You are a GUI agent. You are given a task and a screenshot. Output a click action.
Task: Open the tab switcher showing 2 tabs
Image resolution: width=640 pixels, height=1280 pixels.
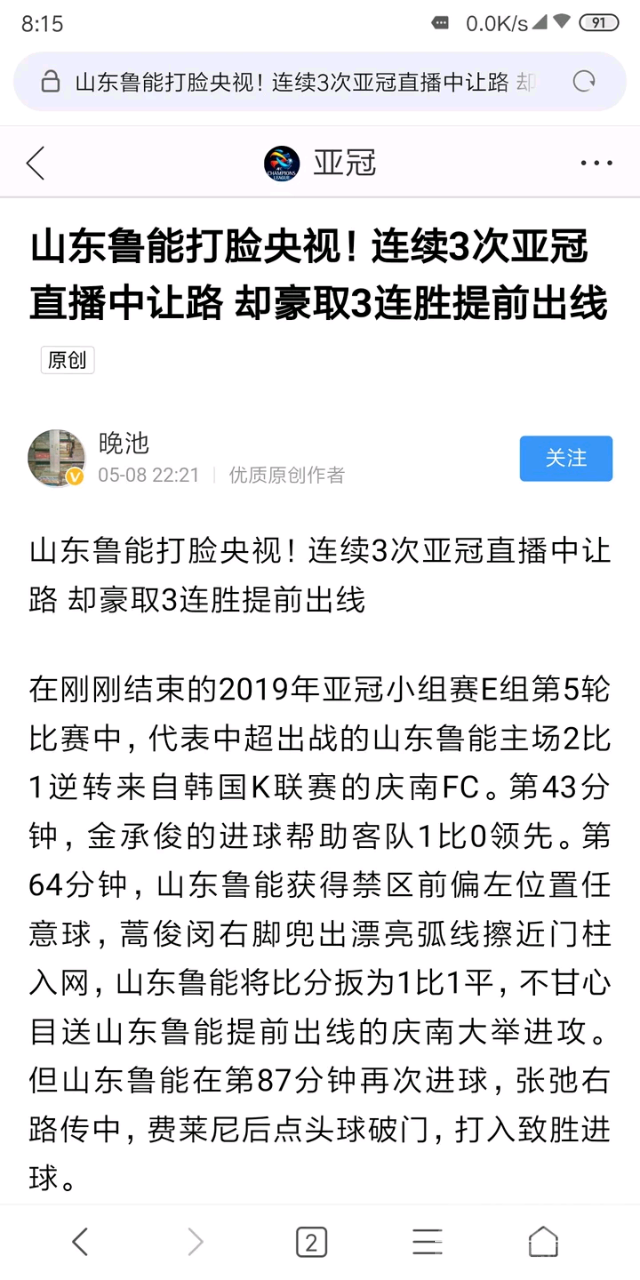[311, 1242]
